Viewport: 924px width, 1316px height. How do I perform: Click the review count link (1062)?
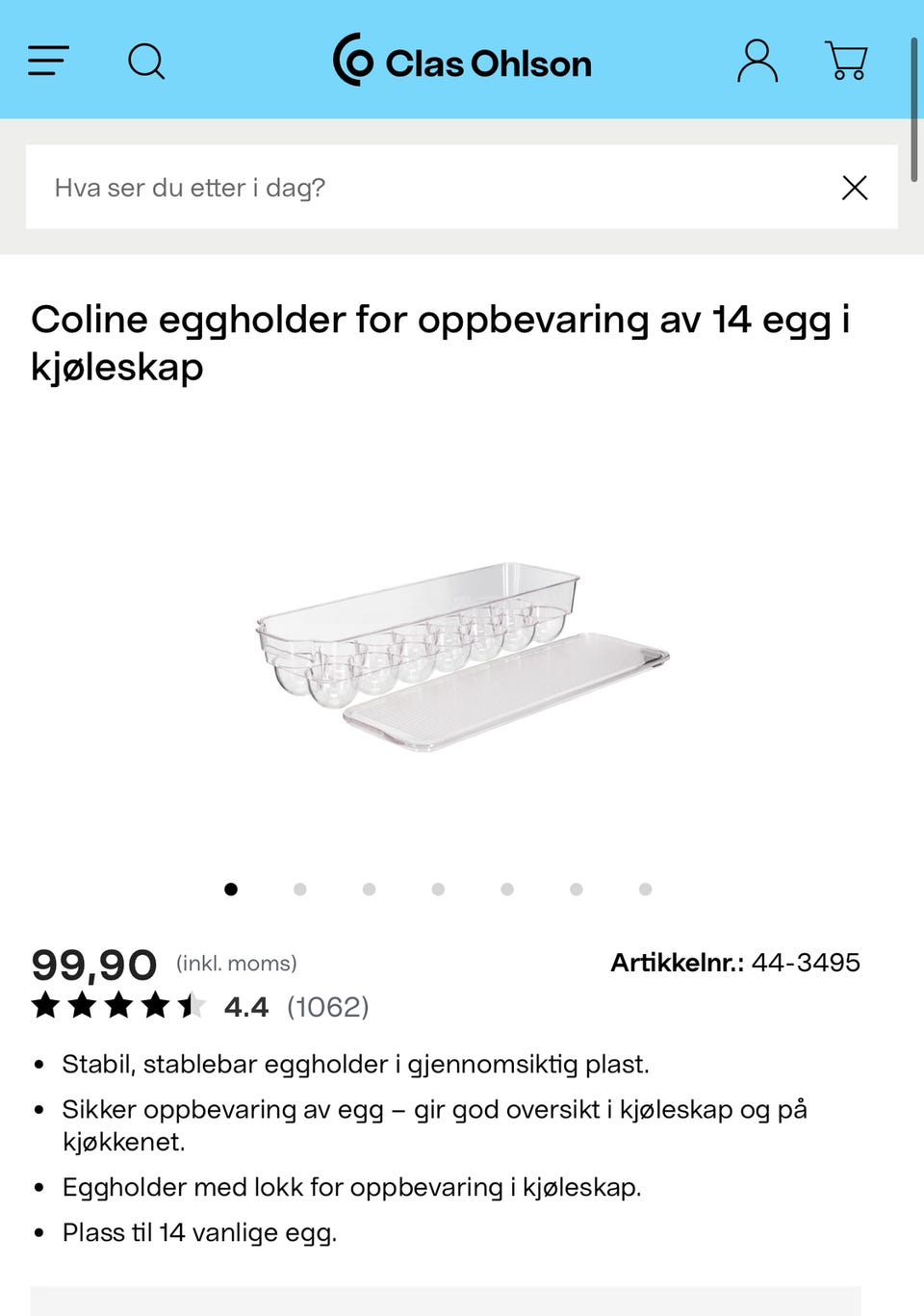click(x=328, y=1007)
